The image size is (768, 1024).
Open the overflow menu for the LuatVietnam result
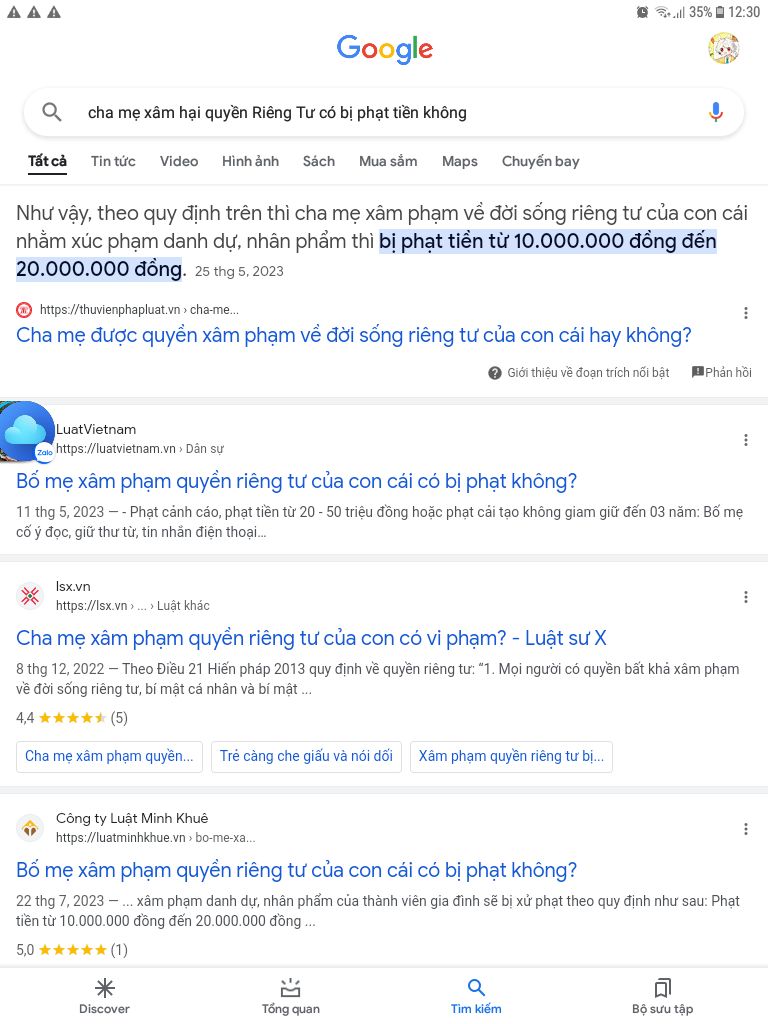click(745, 440)
